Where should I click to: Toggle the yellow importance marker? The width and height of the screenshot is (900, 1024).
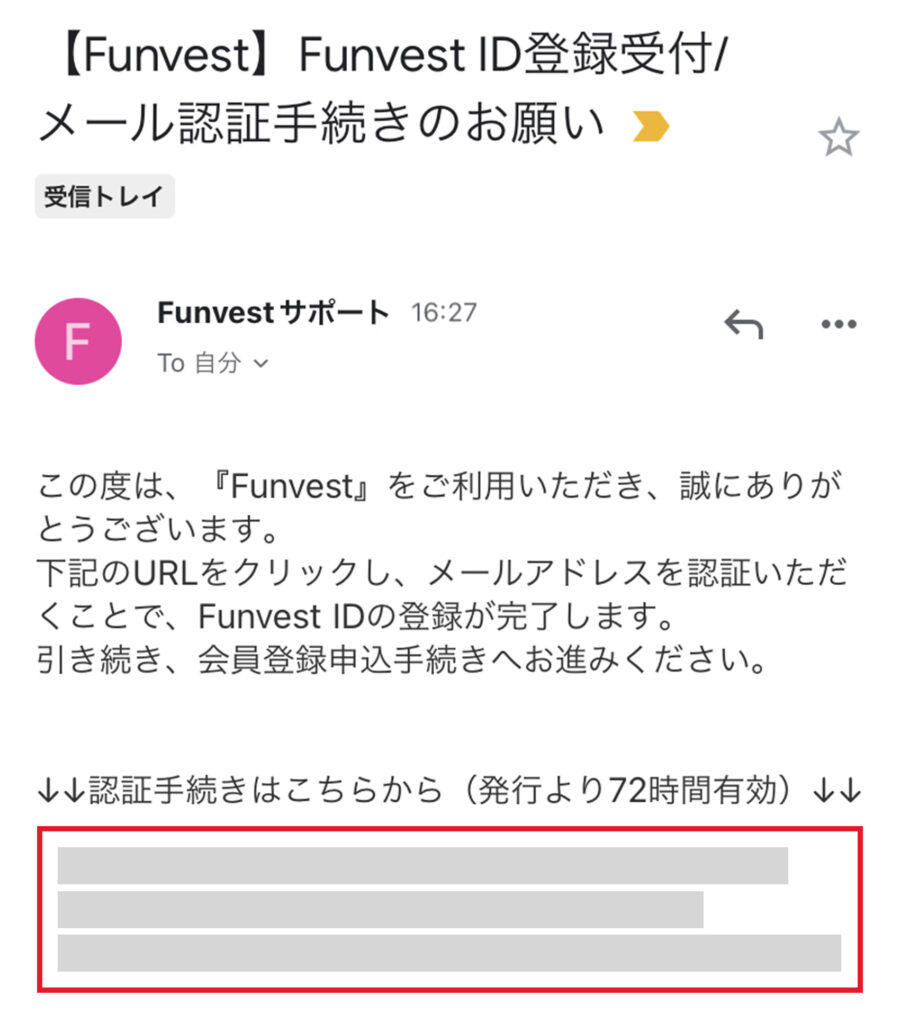coord(651,127)
